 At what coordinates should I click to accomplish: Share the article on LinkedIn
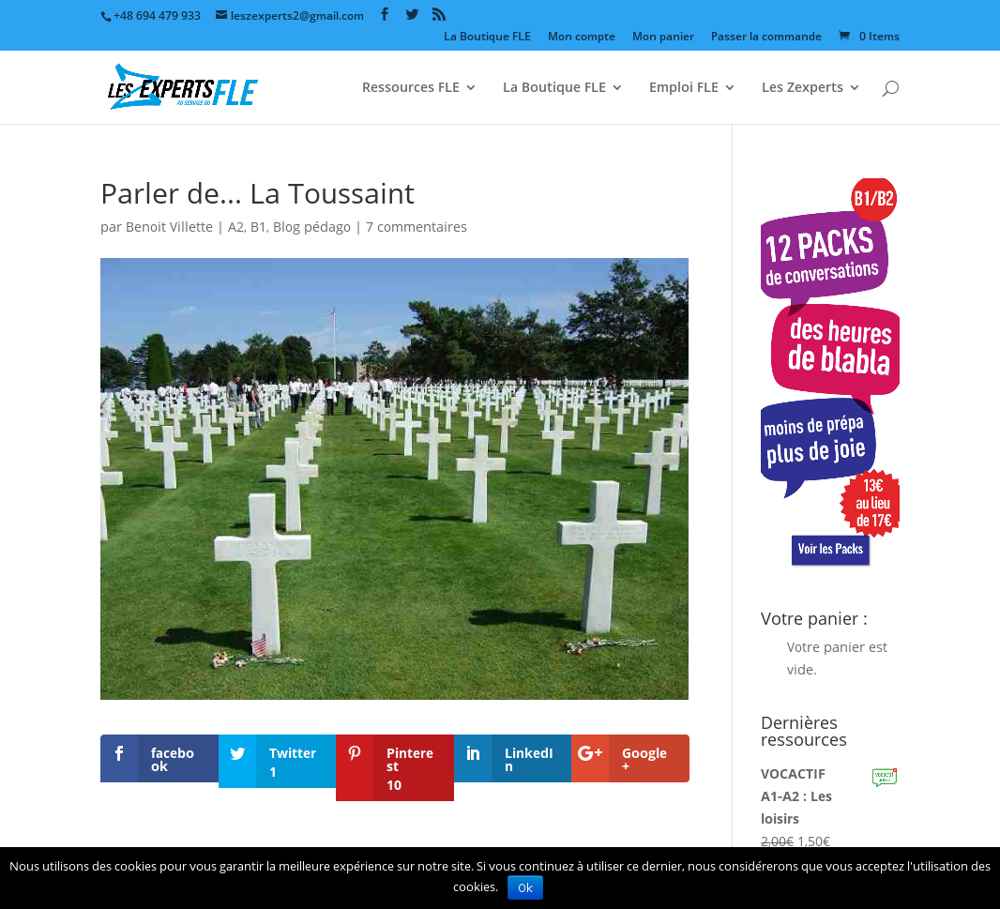pyautogui.click(x=512, y=759)
